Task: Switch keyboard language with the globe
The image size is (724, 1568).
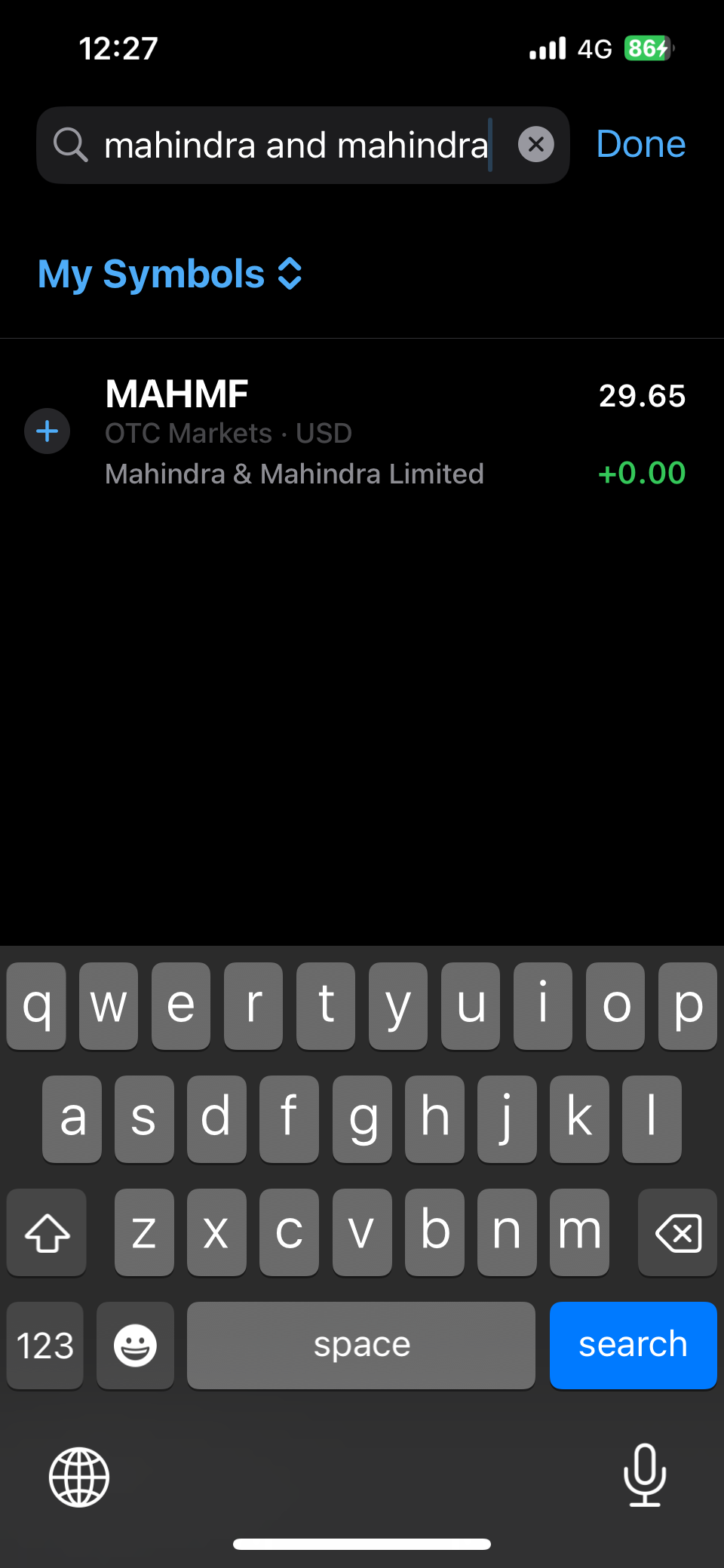Action: point(79,1477)
